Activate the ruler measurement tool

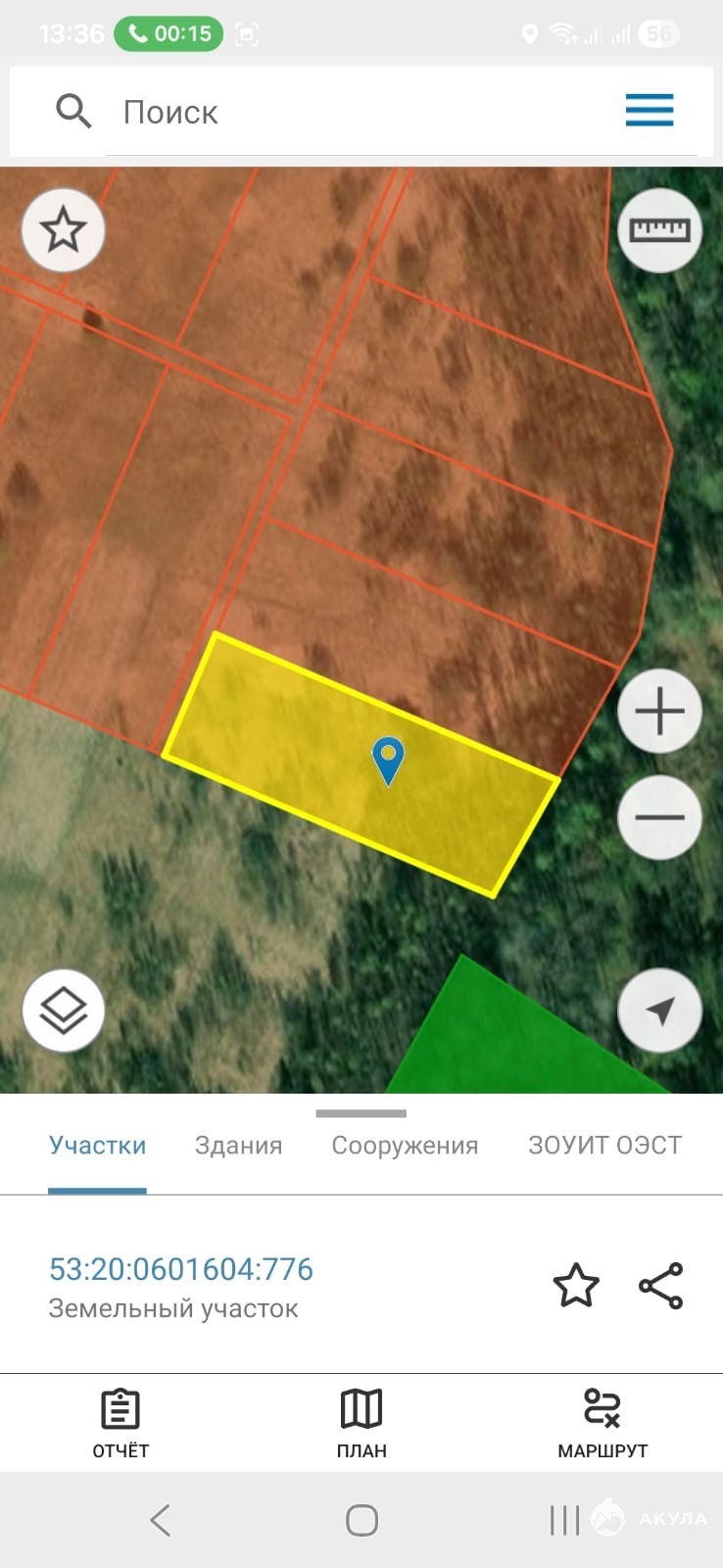(659, 230)
